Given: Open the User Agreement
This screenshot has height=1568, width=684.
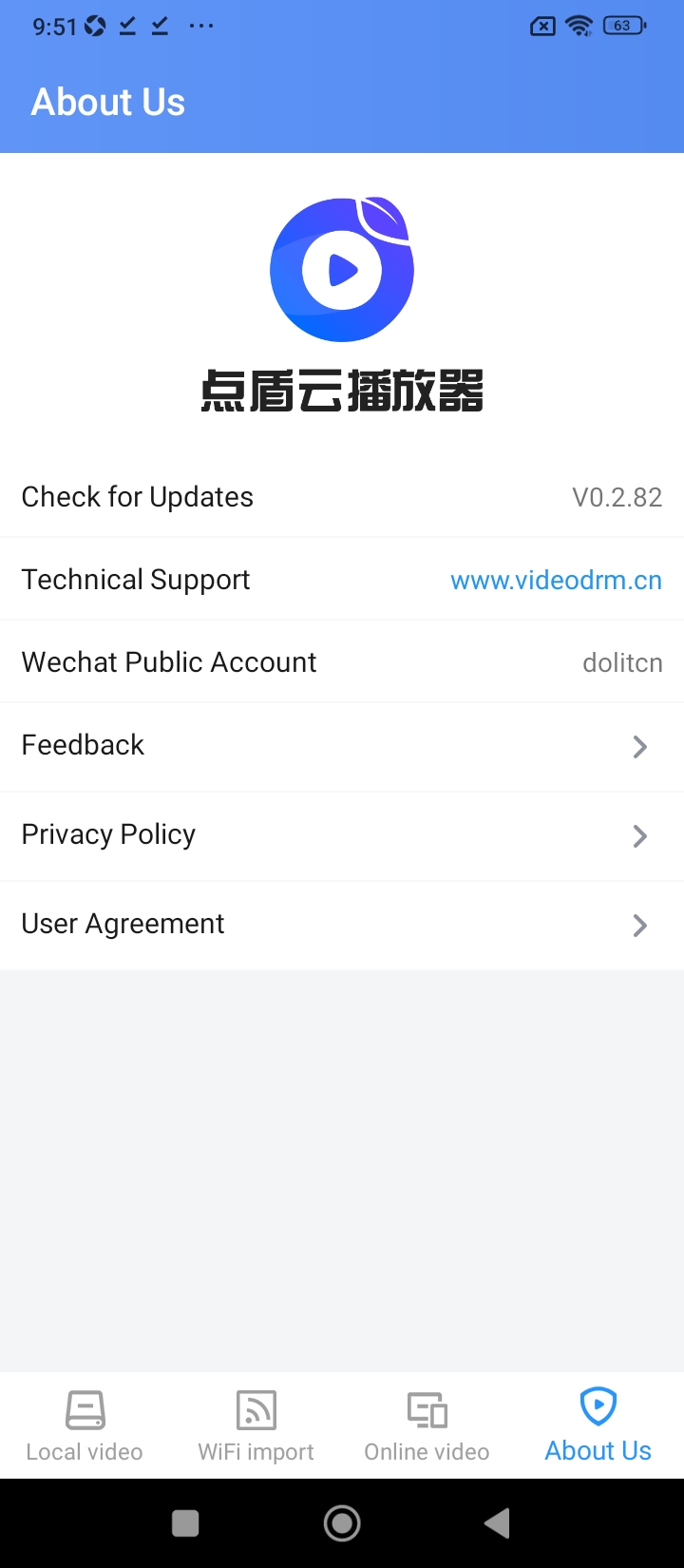Looking at the screenshot, I should (342, 925).
